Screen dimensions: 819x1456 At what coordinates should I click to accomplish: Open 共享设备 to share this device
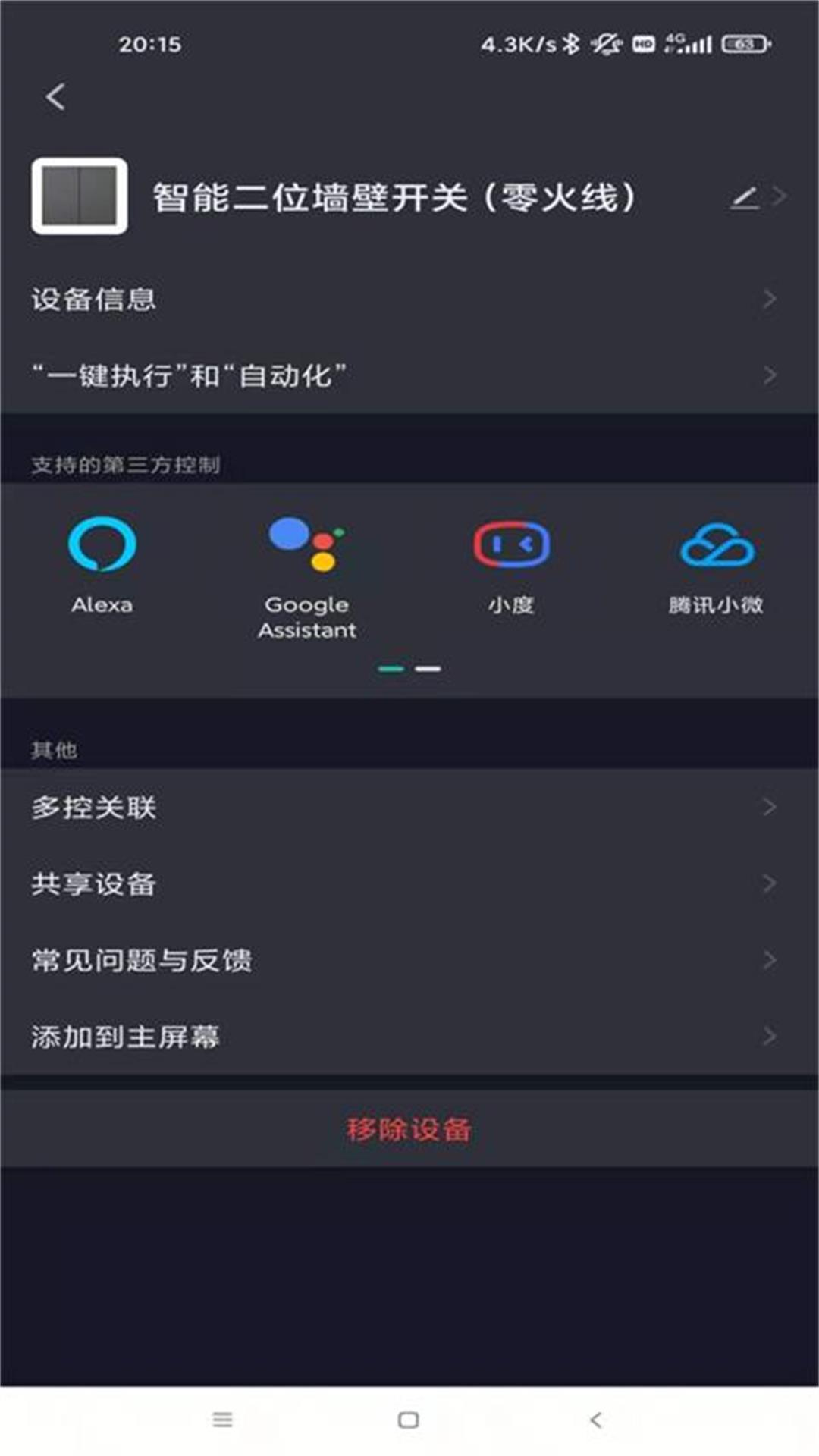tap(409, 883)
